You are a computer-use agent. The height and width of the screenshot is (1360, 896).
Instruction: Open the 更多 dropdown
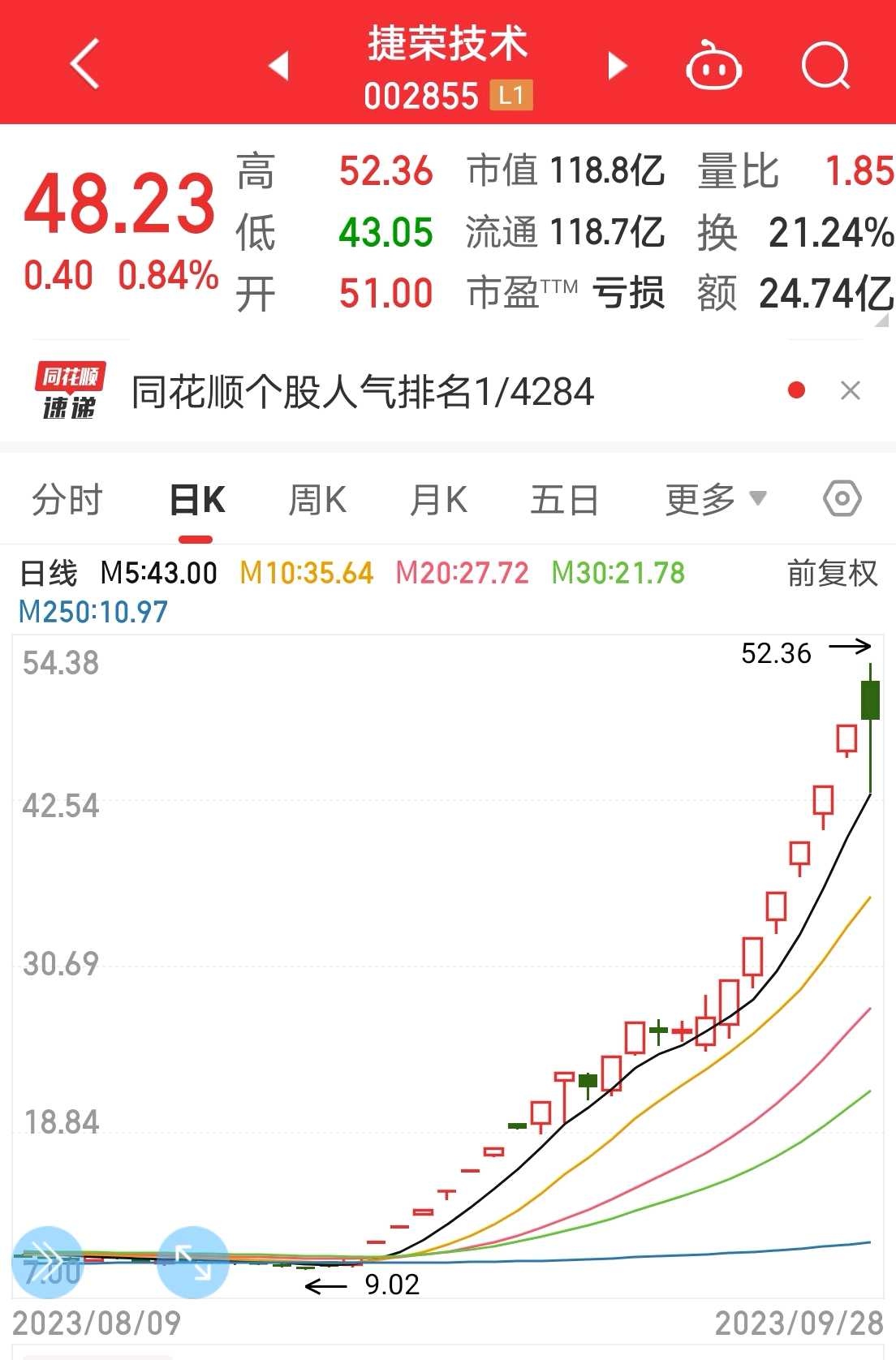712,499
